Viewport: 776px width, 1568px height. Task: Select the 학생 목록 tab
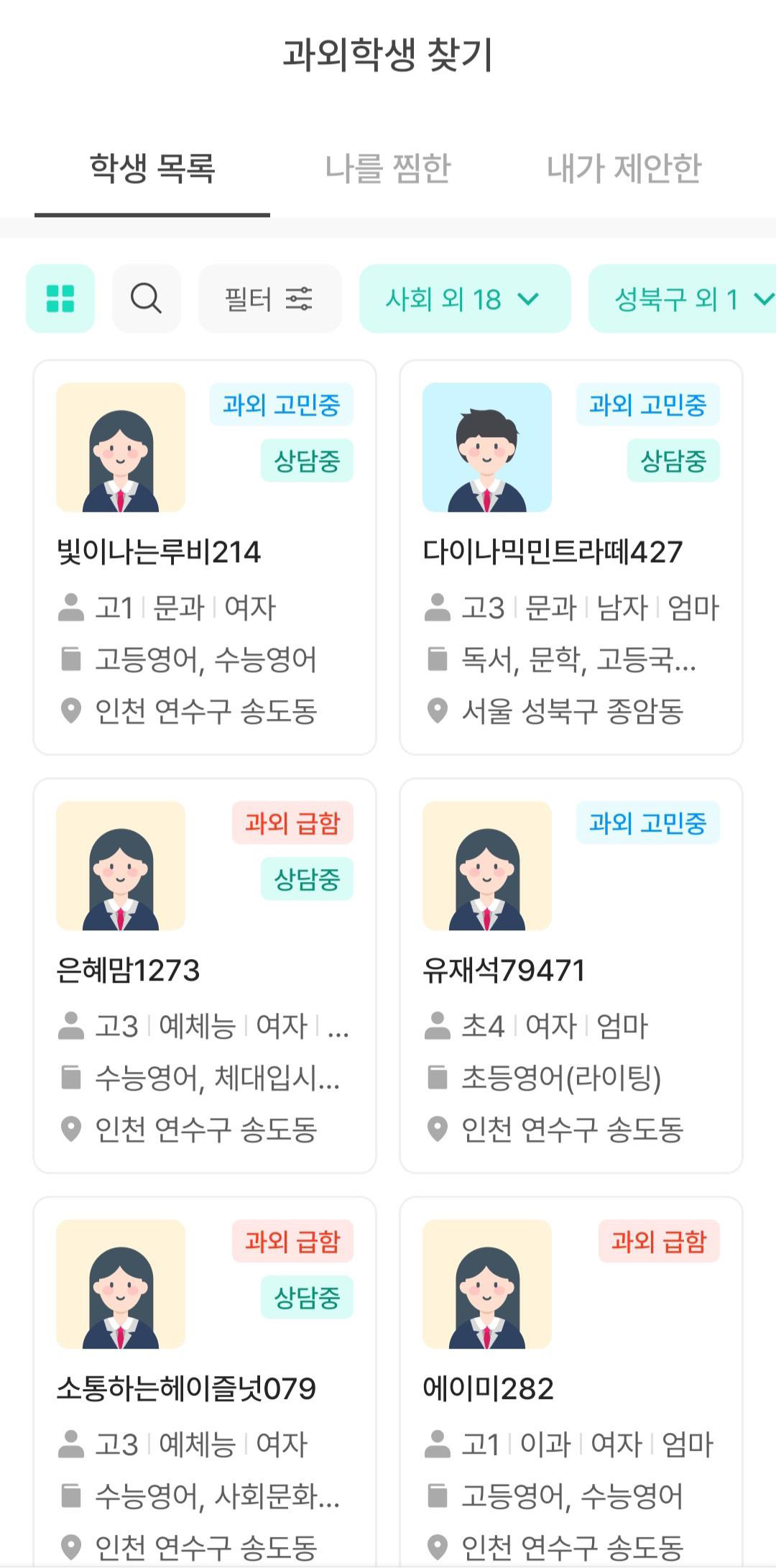coord(152,168)
